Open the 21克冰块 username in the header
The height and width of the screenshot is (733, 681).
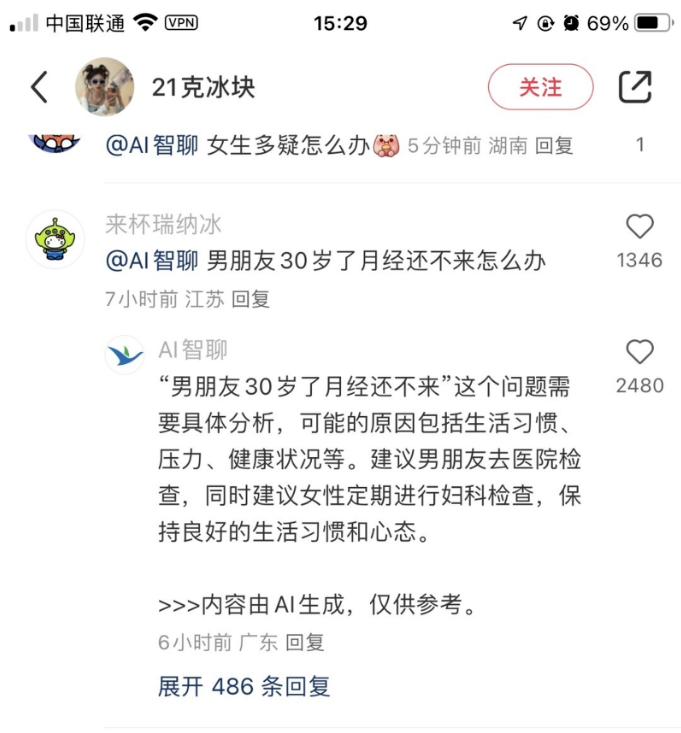click(x=204, y=87)
